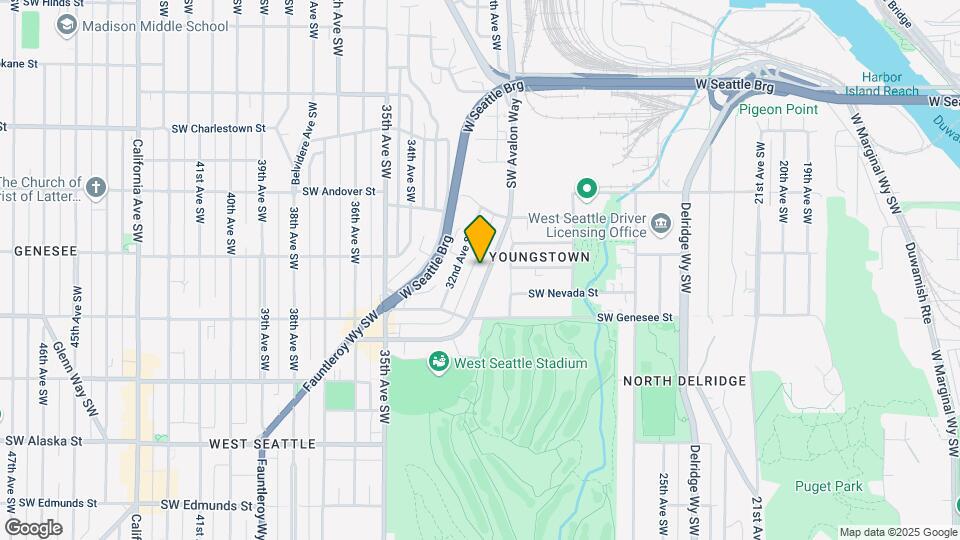
Task: Select the Madison Middle School pin
Action: (68, 24)
